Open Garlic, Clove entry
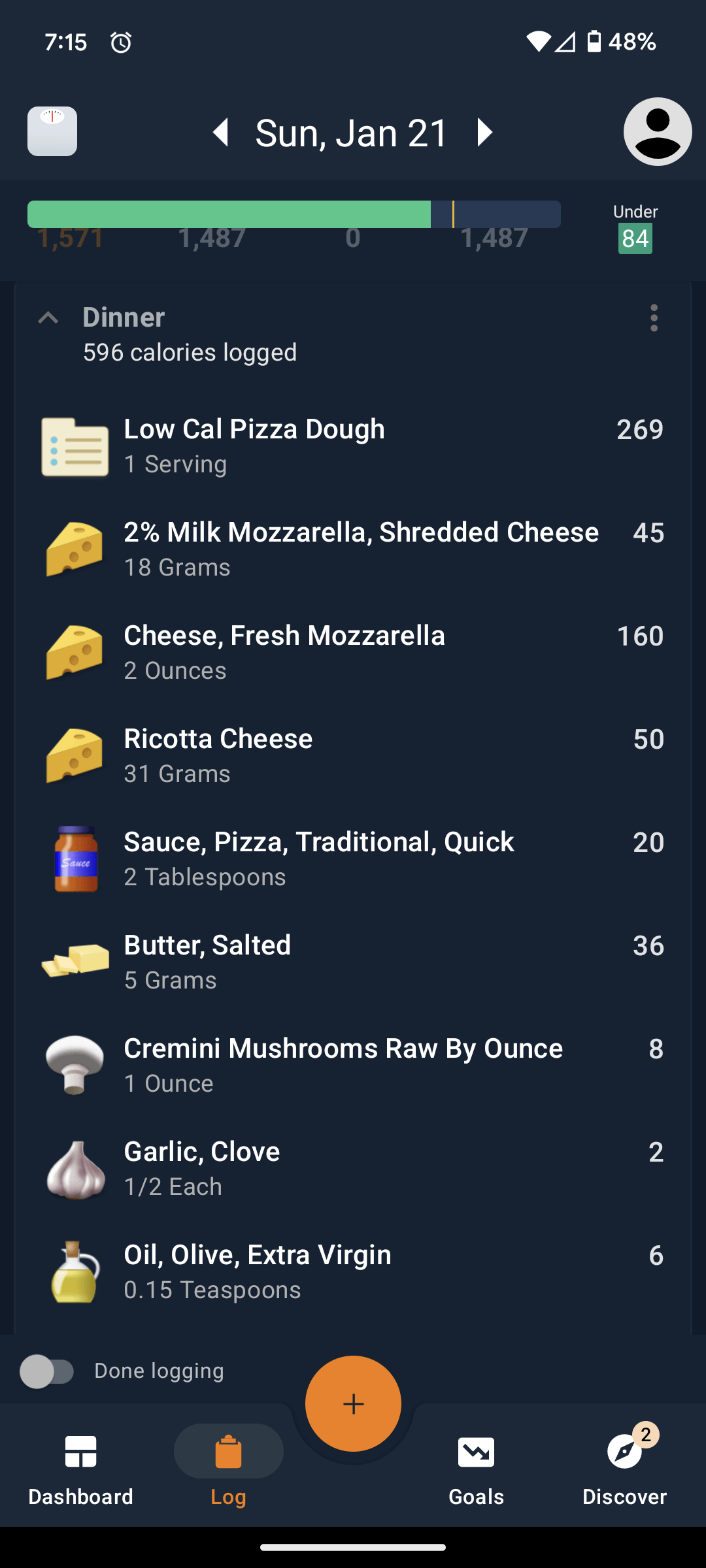706x1568 pixels. click(353, 1169)
